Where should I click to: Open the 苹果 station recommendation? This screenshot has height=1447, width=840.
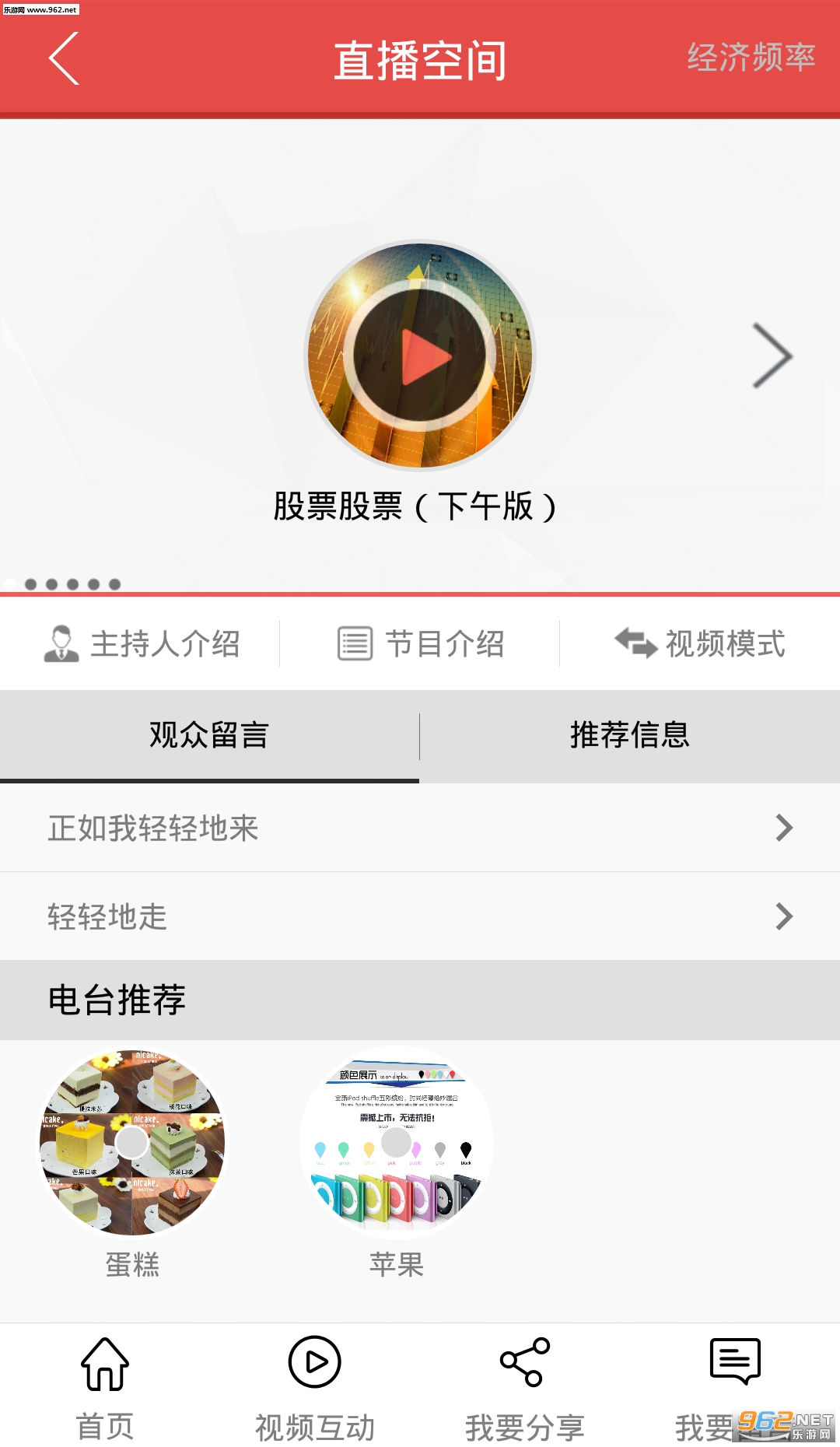point(397,1144)
